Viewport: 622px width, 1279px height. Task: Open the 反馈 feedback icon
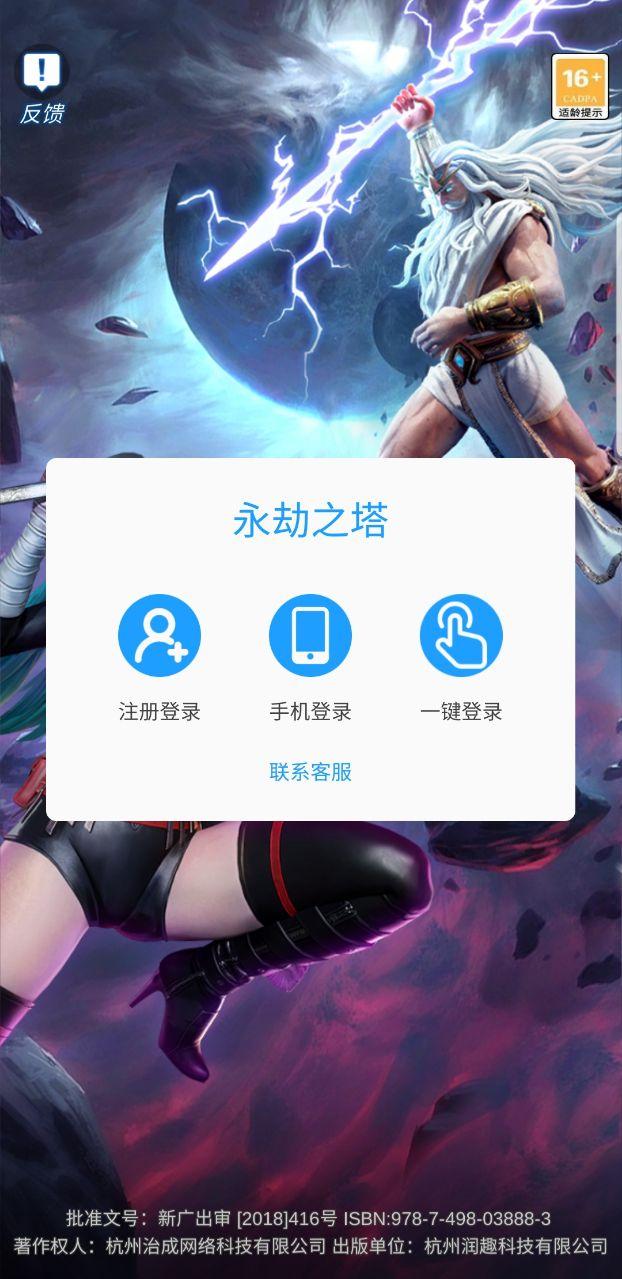tap(41, 86)
